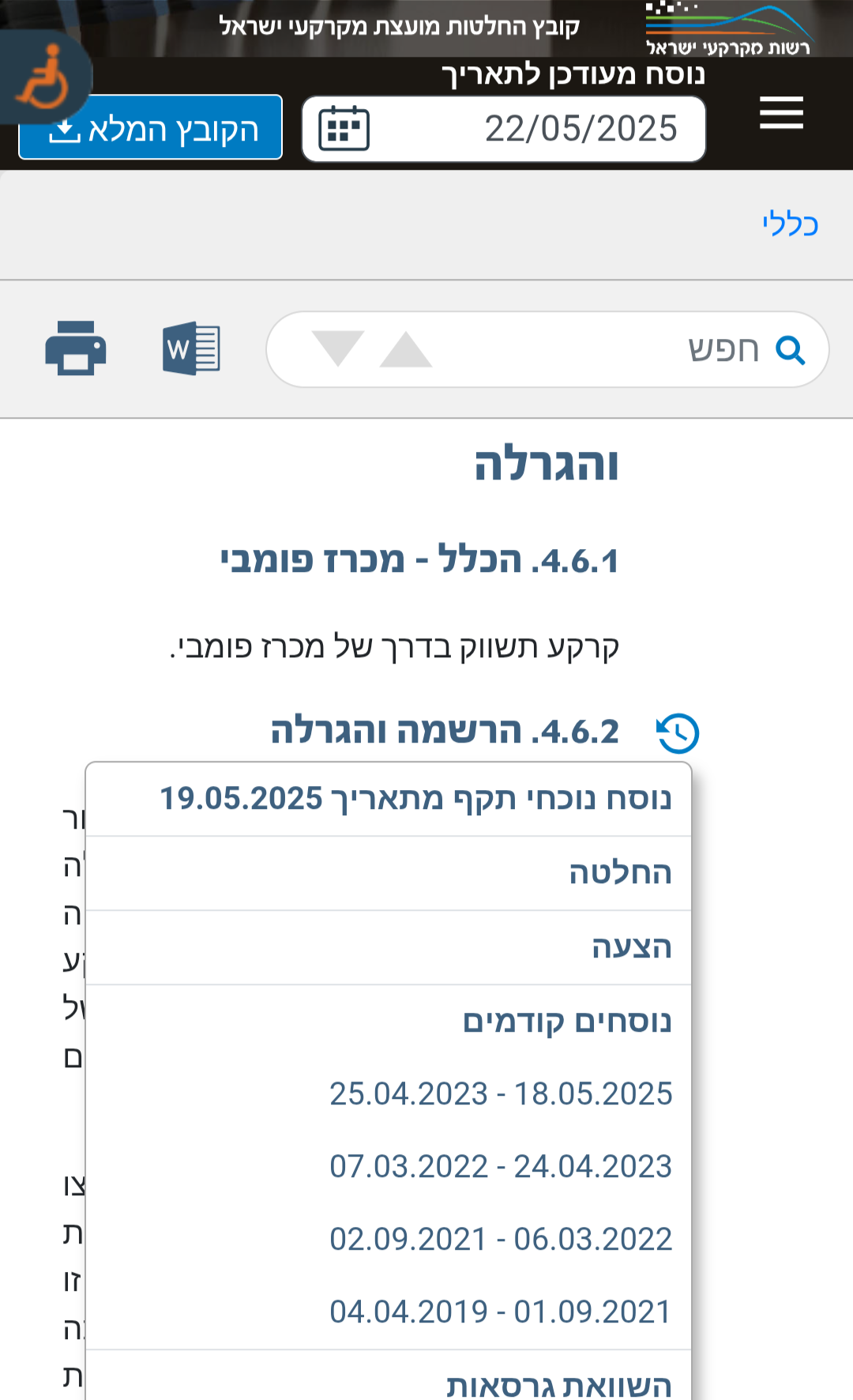Select the הצעה option

[x=631, y=947]
